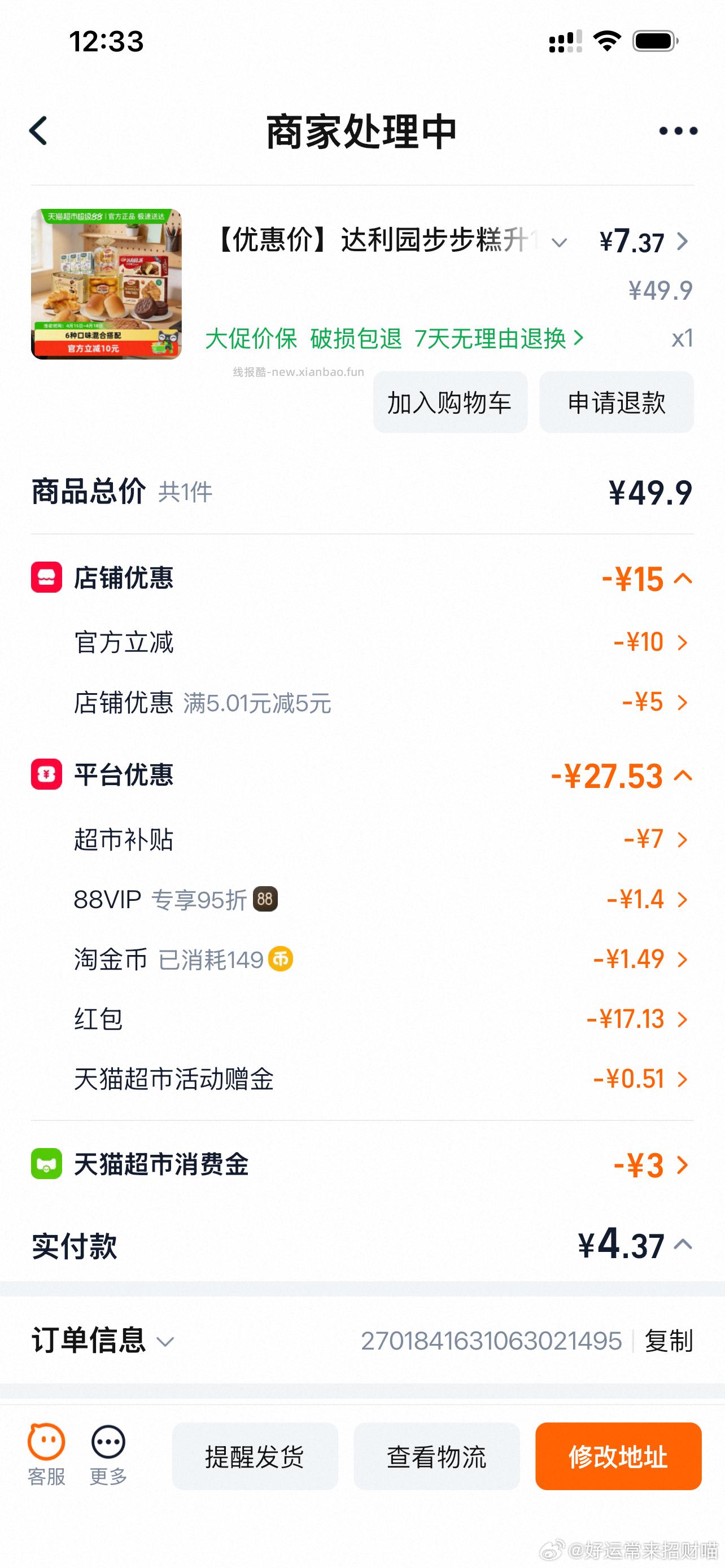The image size is (725, 1568).
Task: Tap 修改地址 to change address
Action: [618, 1457]
